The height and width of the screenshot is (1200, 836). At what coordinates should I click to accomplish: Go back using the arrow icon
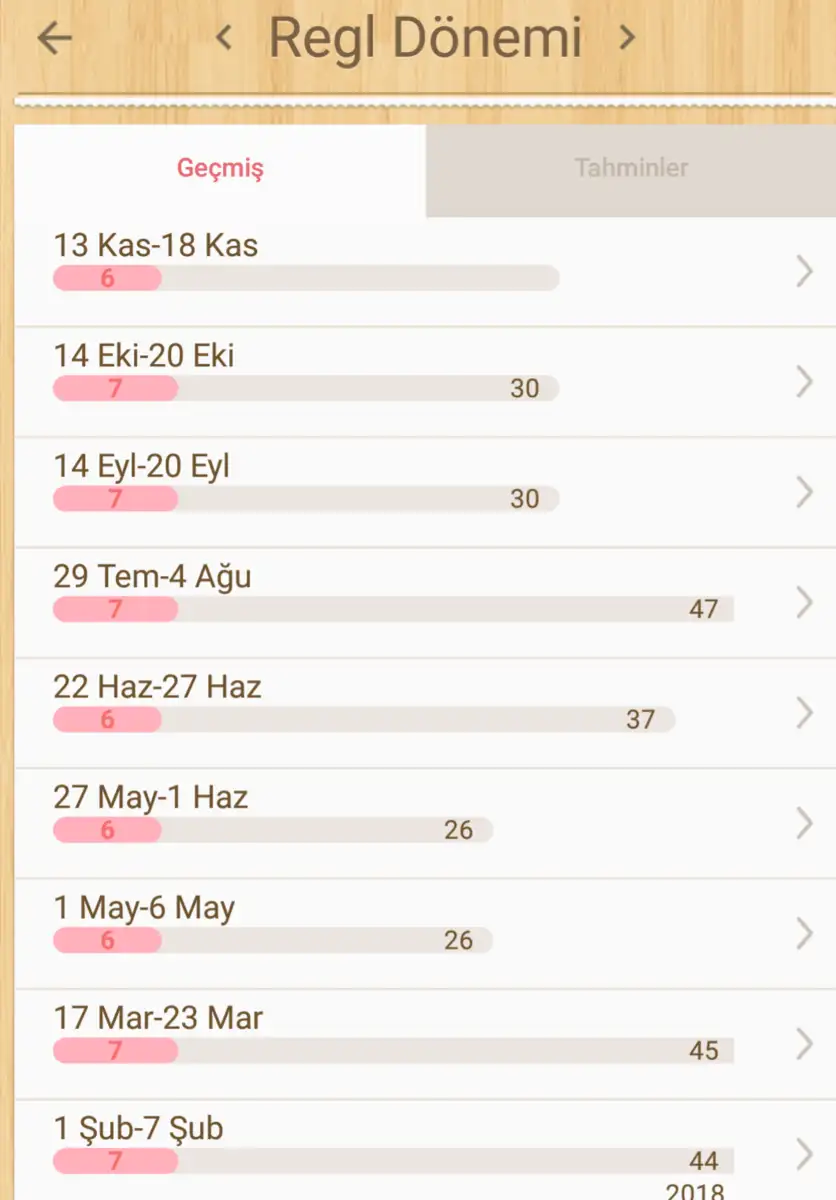click(54, 38)
